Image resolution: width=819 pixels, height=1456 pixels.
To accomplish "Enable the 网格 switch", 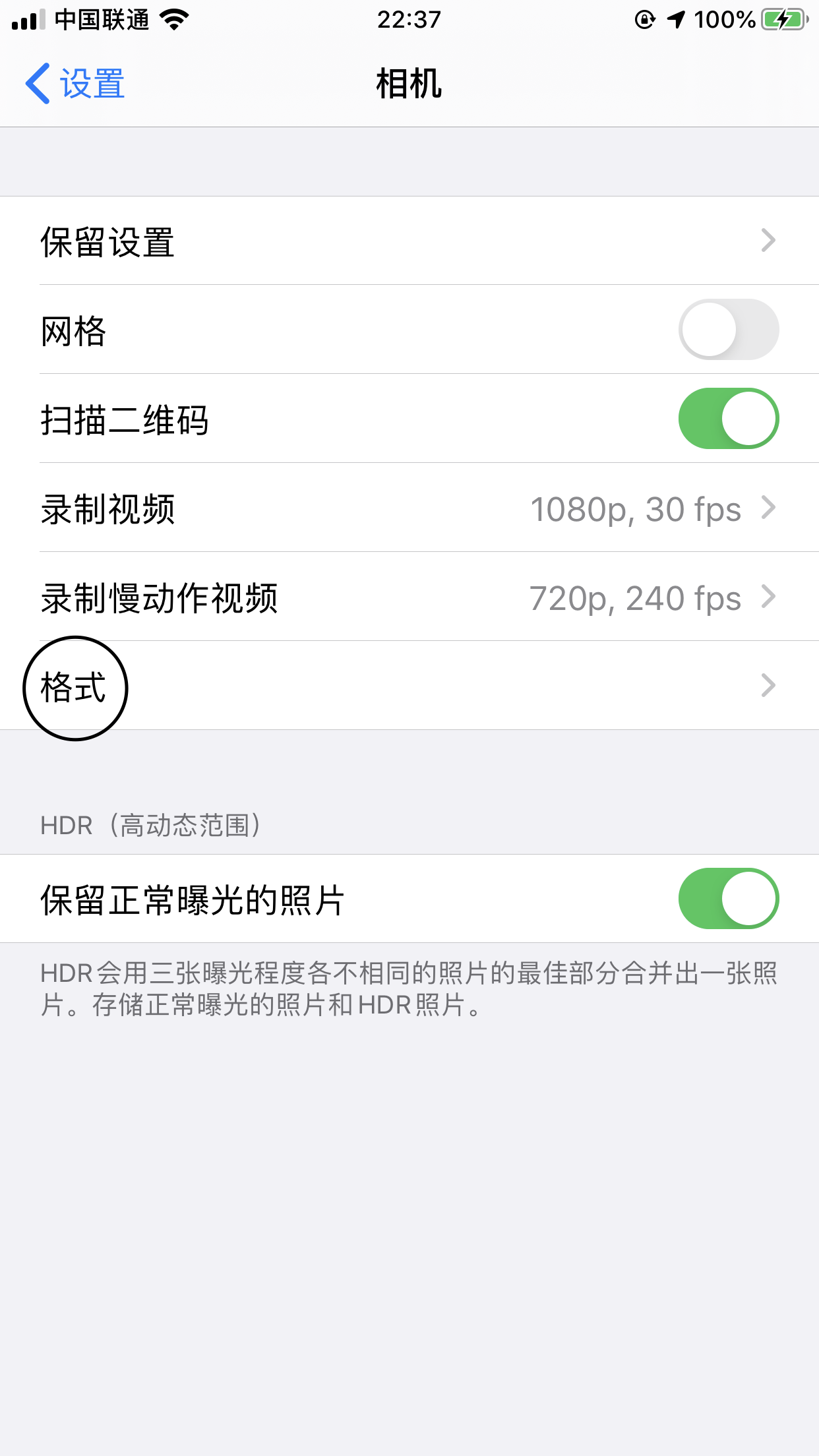I will pos(729,329).
